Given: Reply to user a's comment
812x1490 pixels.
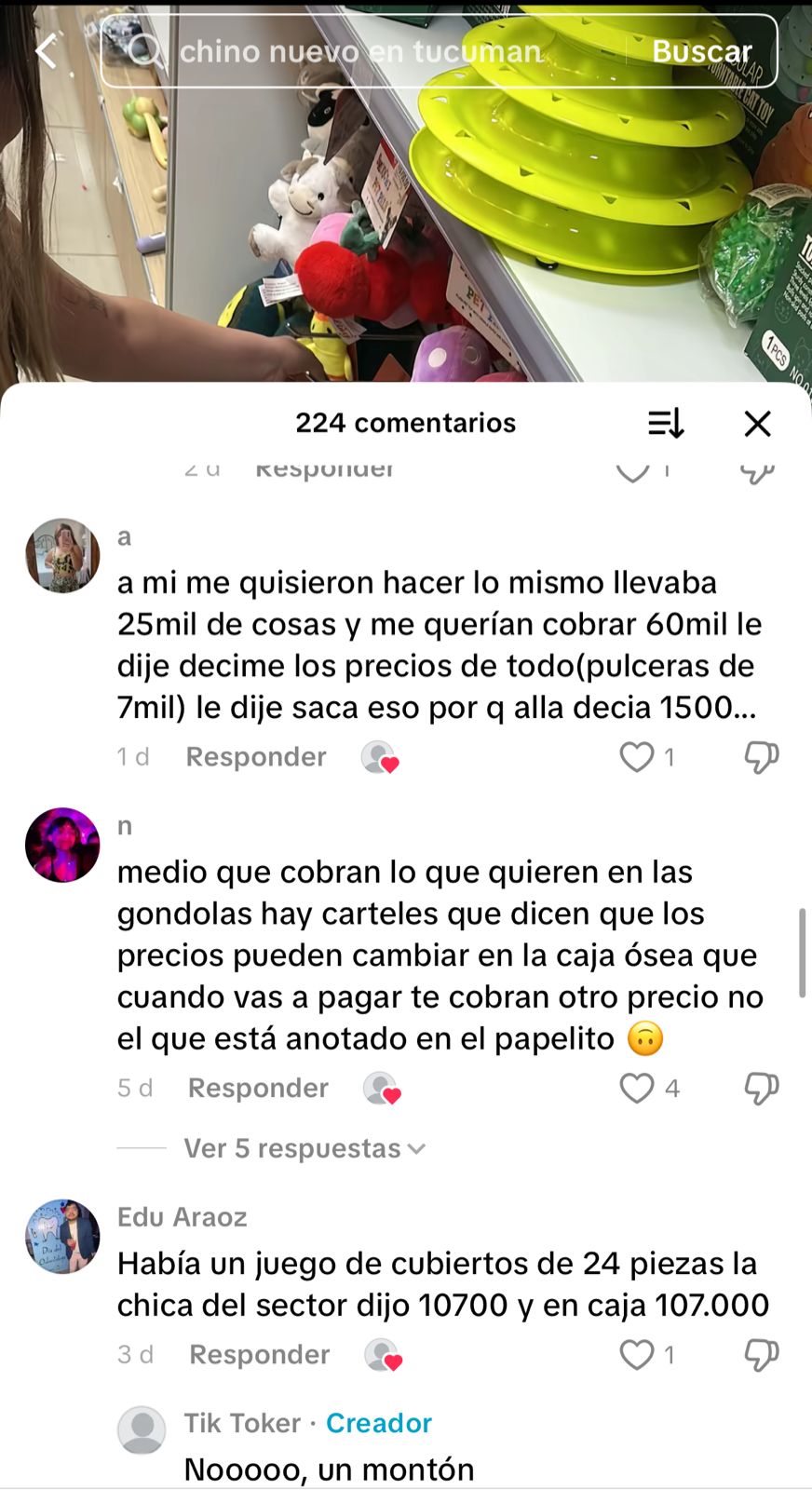Looking at the screenshot, I should pyautogui.click(x=256, y=757).
